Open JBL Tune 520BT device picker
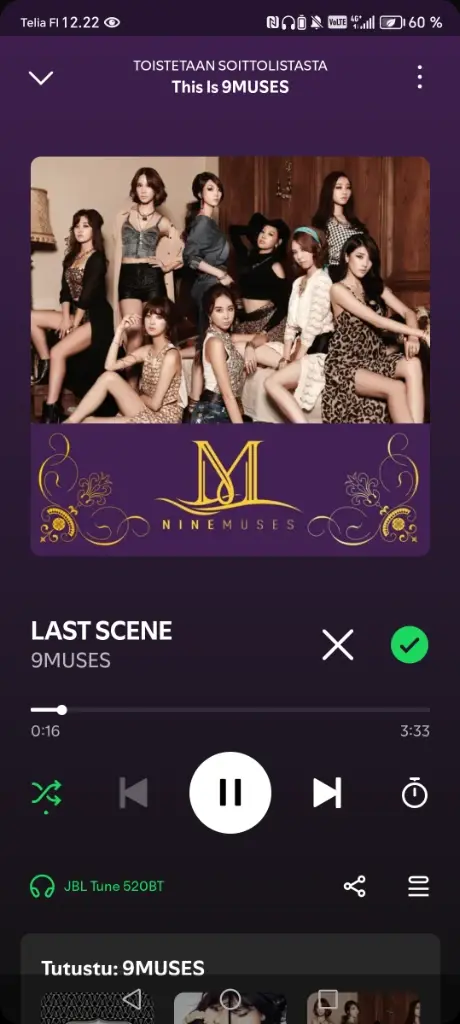Image resolution: width=460 pixels, height=1024 pixels. point(97,887)
